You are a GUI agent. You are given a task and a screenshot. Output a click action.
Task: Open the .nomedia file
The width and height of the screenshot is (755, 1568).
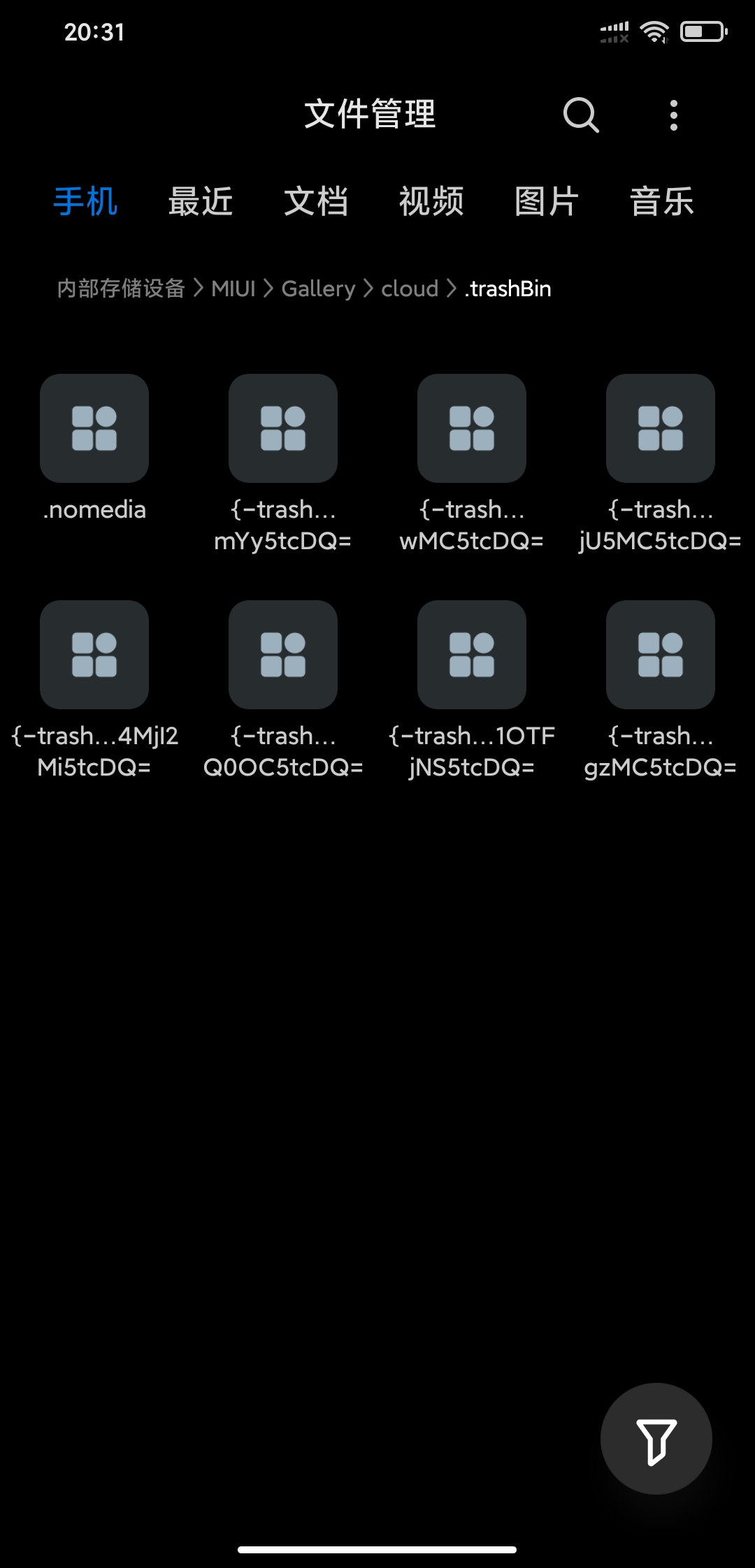[94, 428]
